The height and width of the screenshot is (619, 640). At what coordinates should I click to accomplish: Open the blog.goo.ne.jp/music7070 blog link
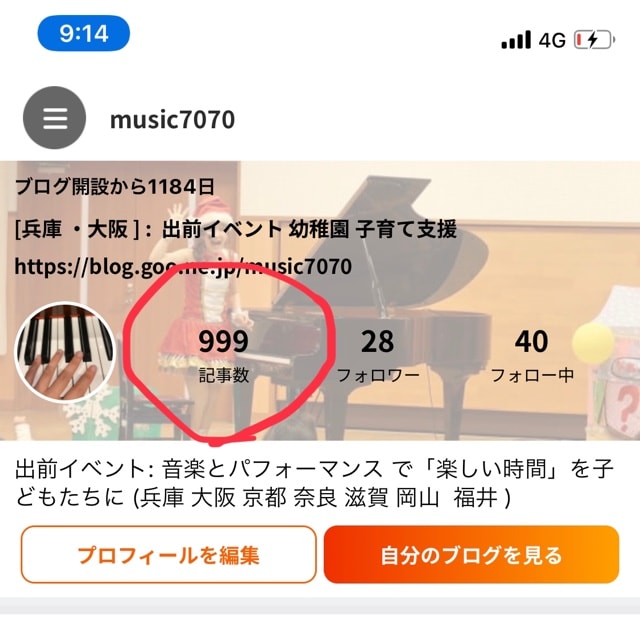tap(183, 266)
